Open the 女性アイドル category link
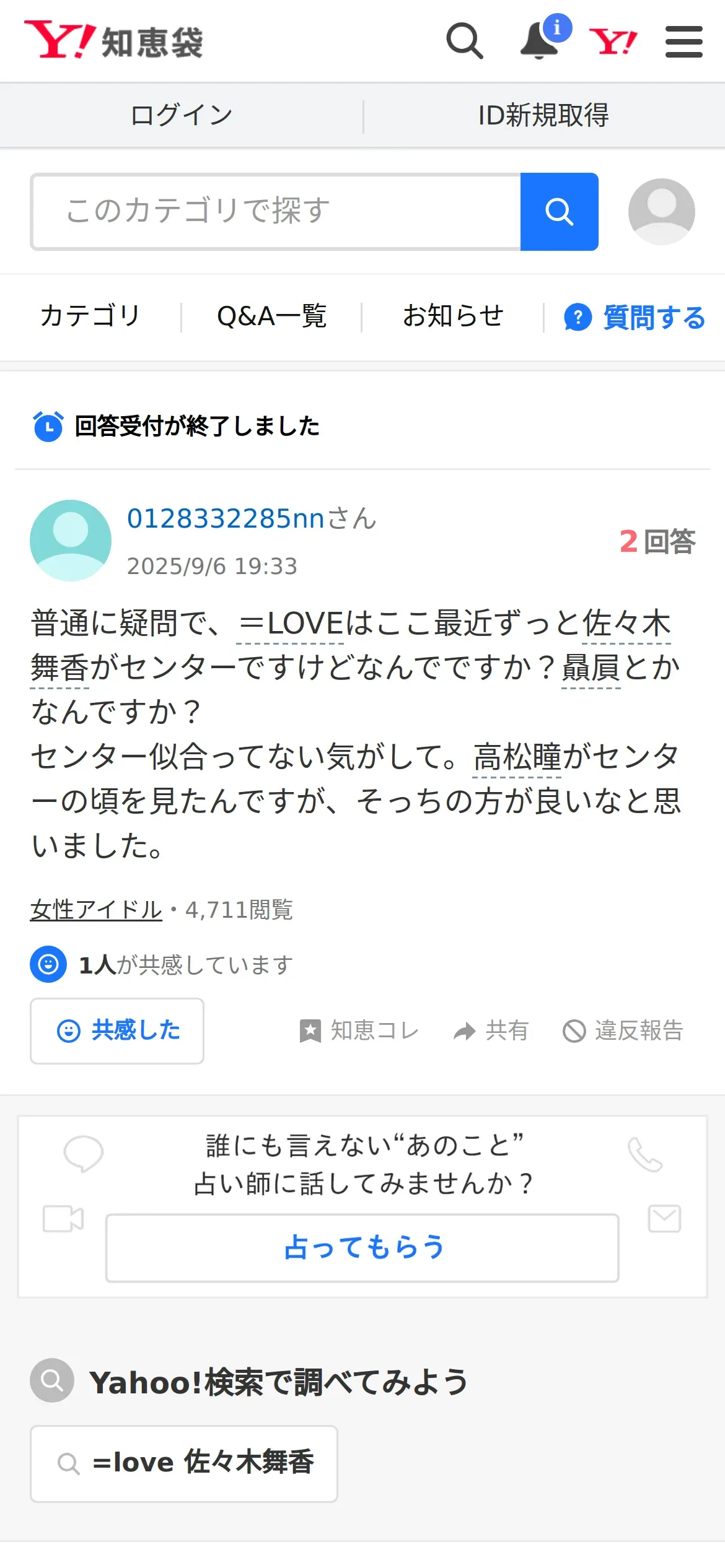The width and height of the screenshot is (725, 1568). (x=96, y=910)
